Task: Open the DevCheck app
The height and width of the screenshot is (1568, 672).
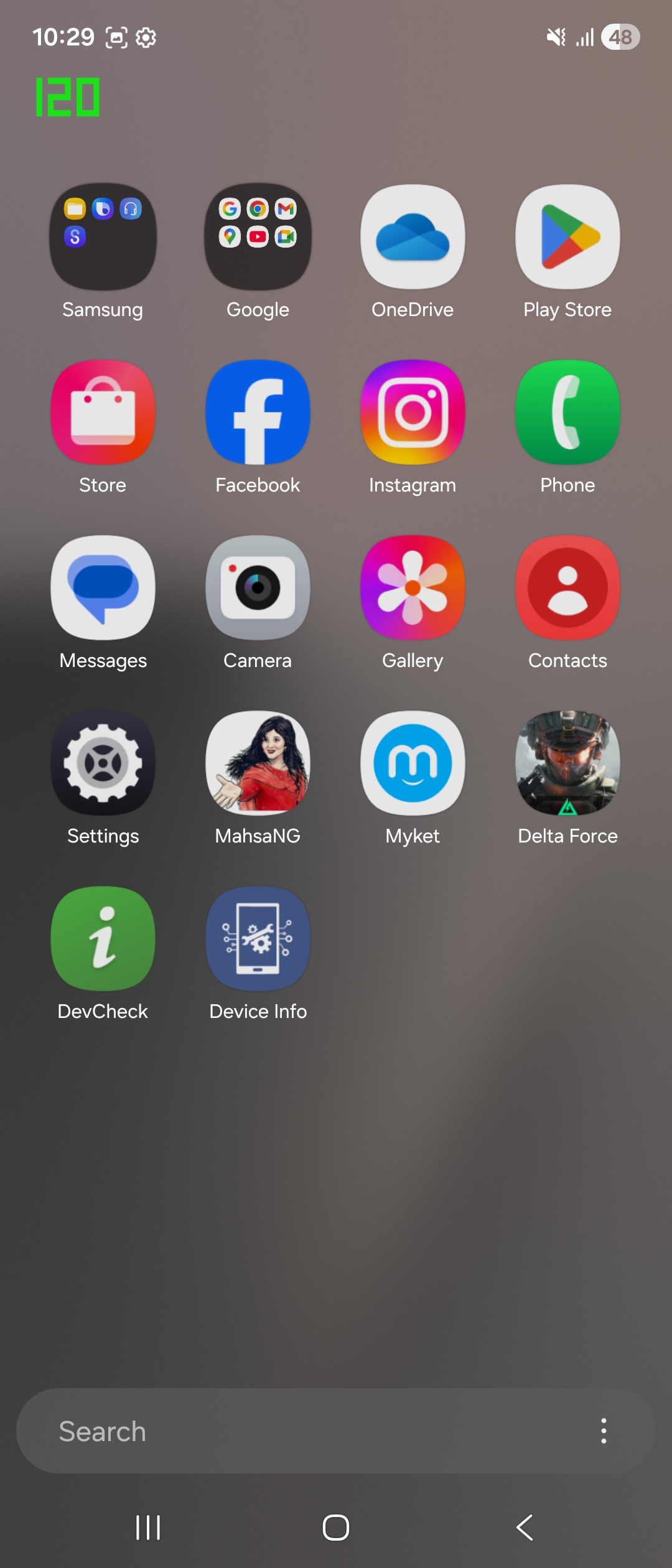Action: 103,939
